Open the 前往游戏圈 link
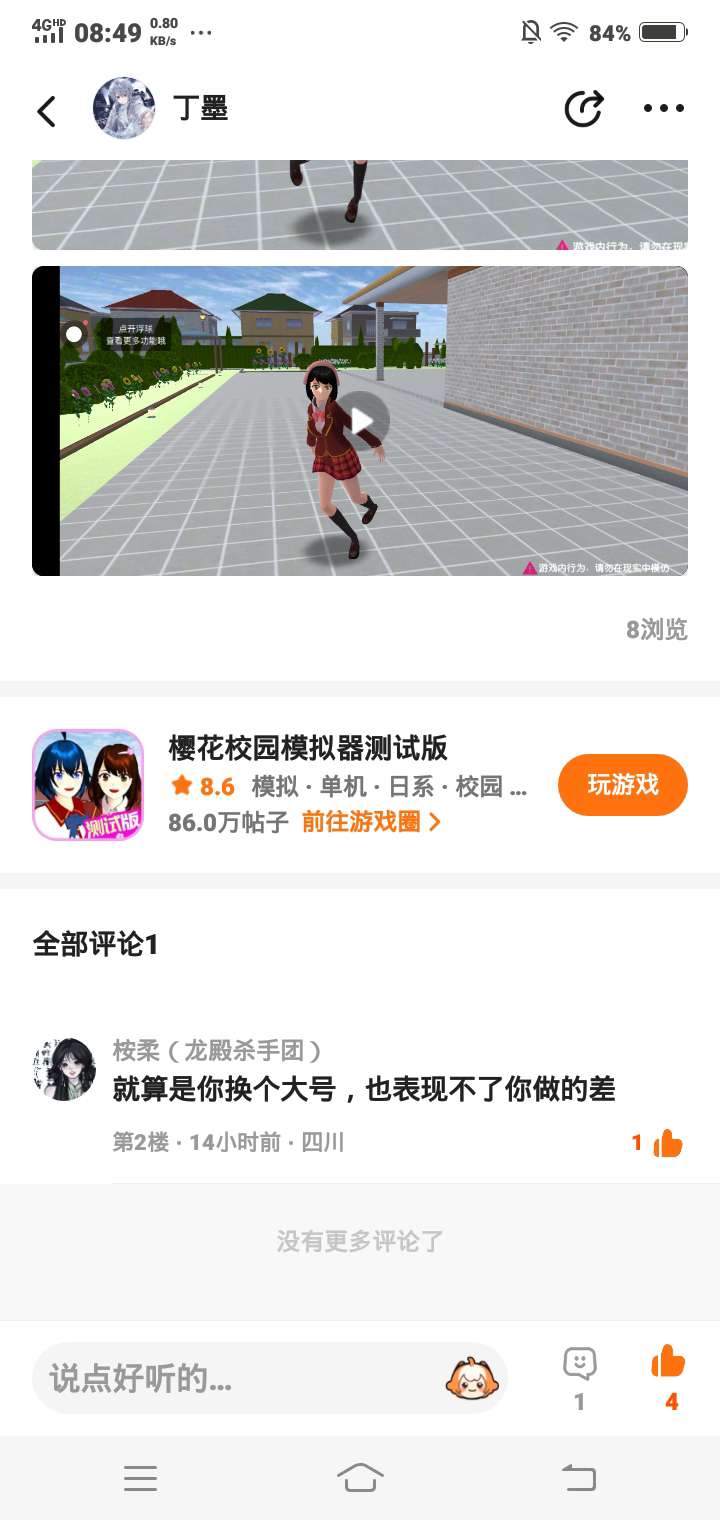Screen dimensions: 720x1520 (371, 822)
